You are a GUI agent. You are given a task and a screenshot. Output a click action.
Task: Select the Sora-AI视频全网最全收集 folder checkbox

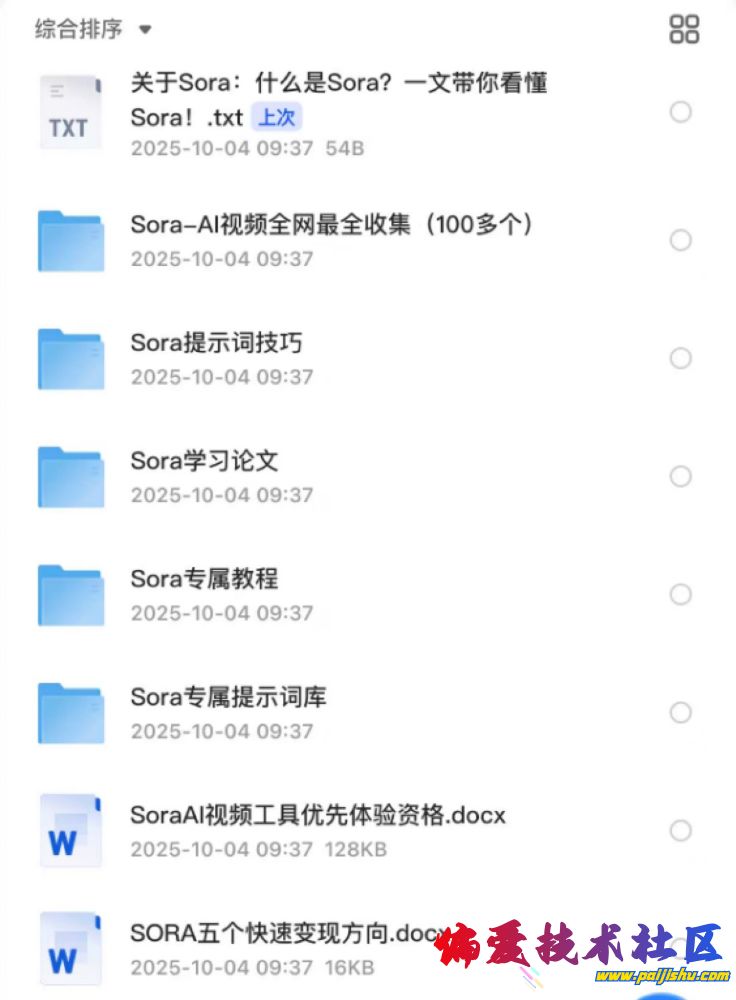point(681,240)
